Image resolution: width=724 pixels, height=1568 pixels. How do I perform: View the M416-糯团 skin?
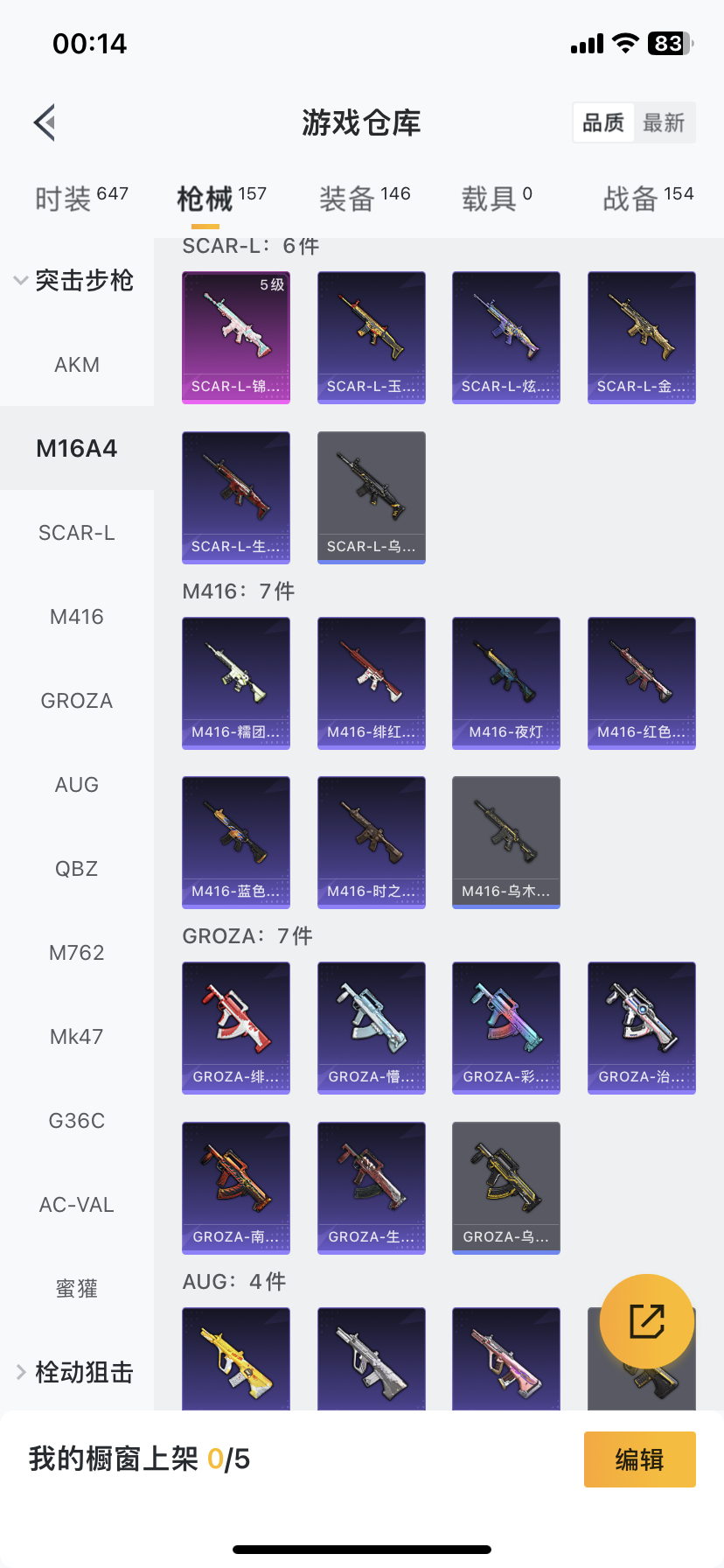point(236,683)
